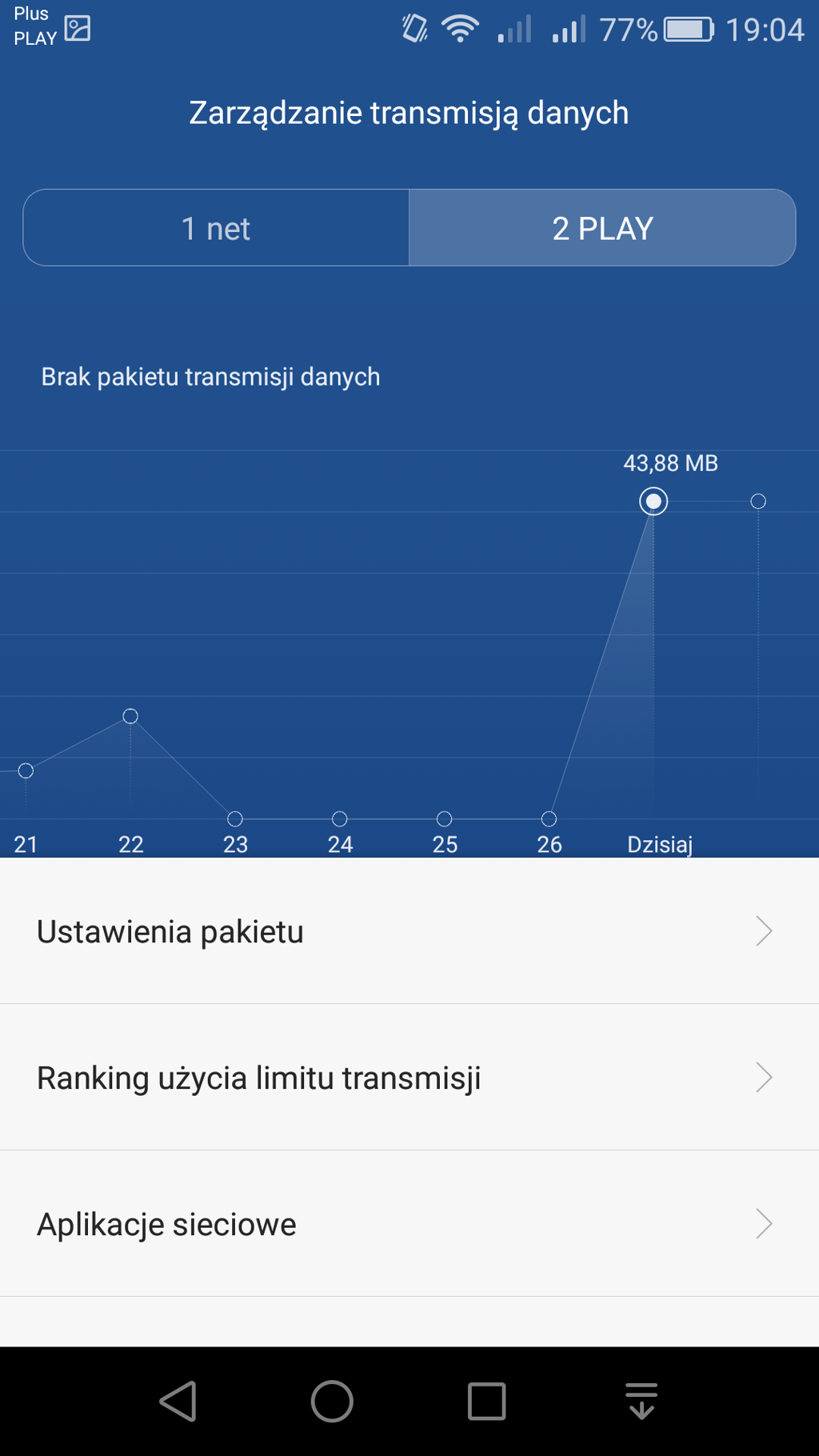Select the data point for day 26
Image resolution: width=819 pixels, height=1456 pixels.
(x=549, y=818)
